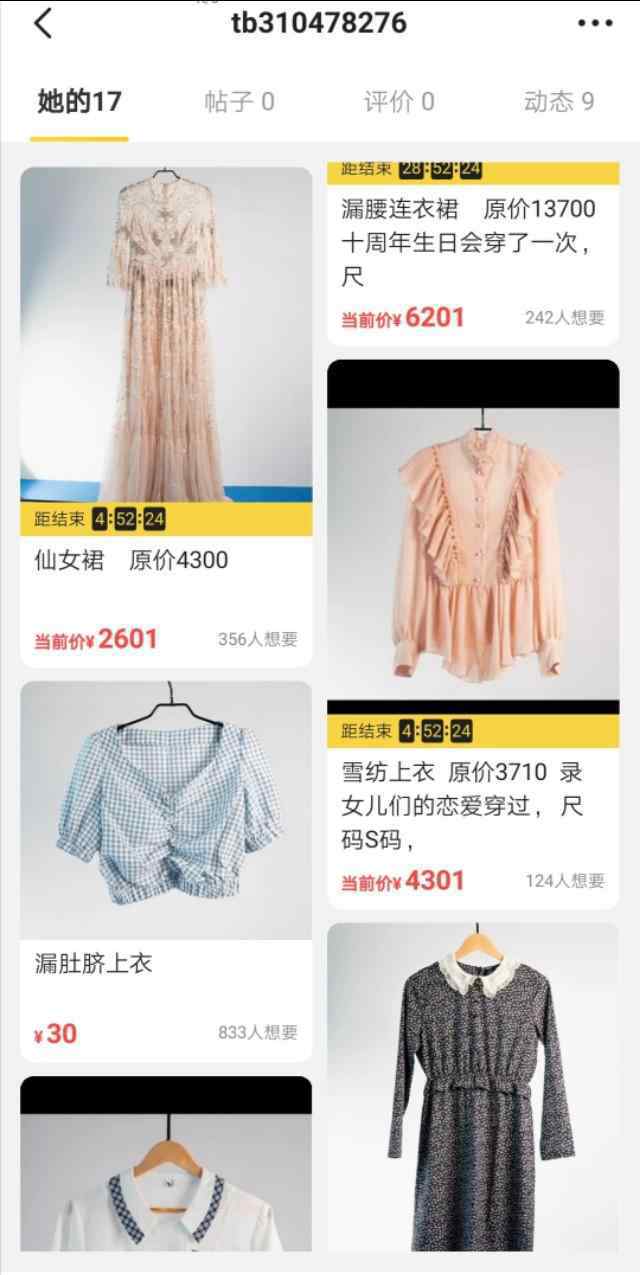The width and height of the screenshot is (640, 1275).
Task: Open the 仙女裙 listing priced 2601
Action: click(x=166, y=416)
